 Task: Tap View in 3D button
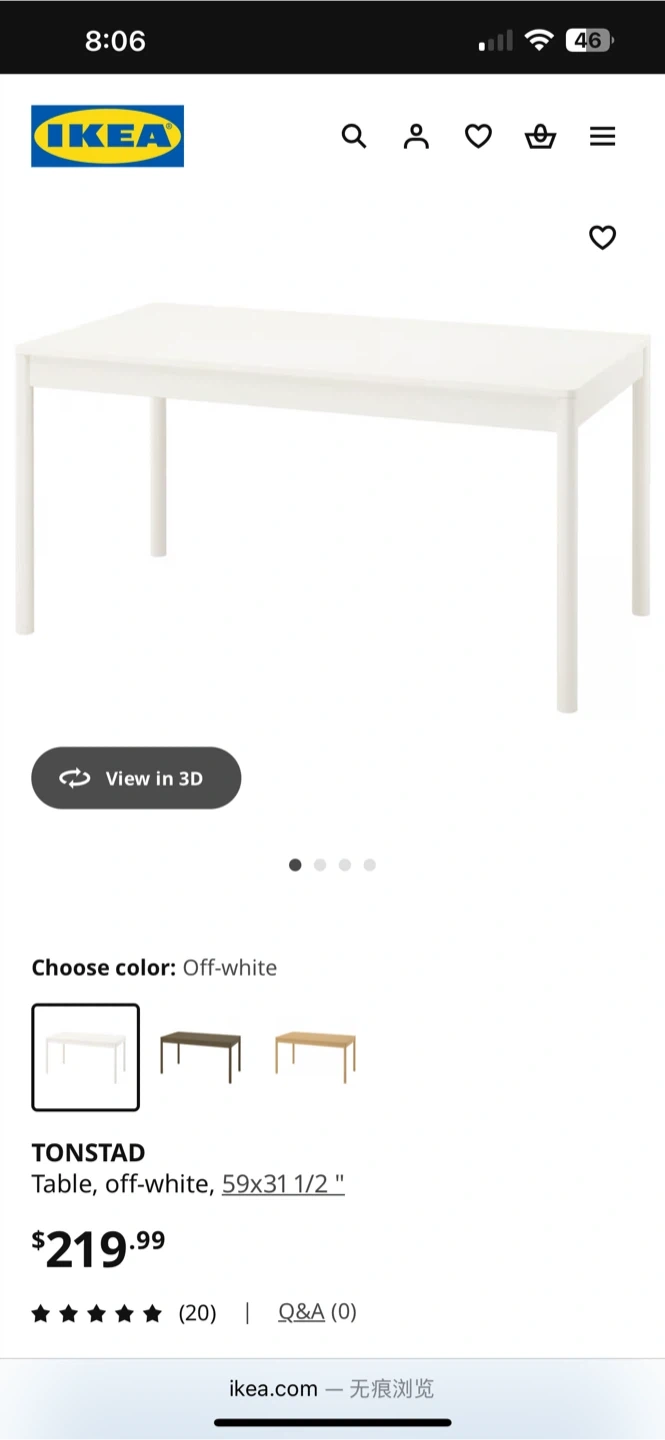pyautogui.click(x=136, y=778)
